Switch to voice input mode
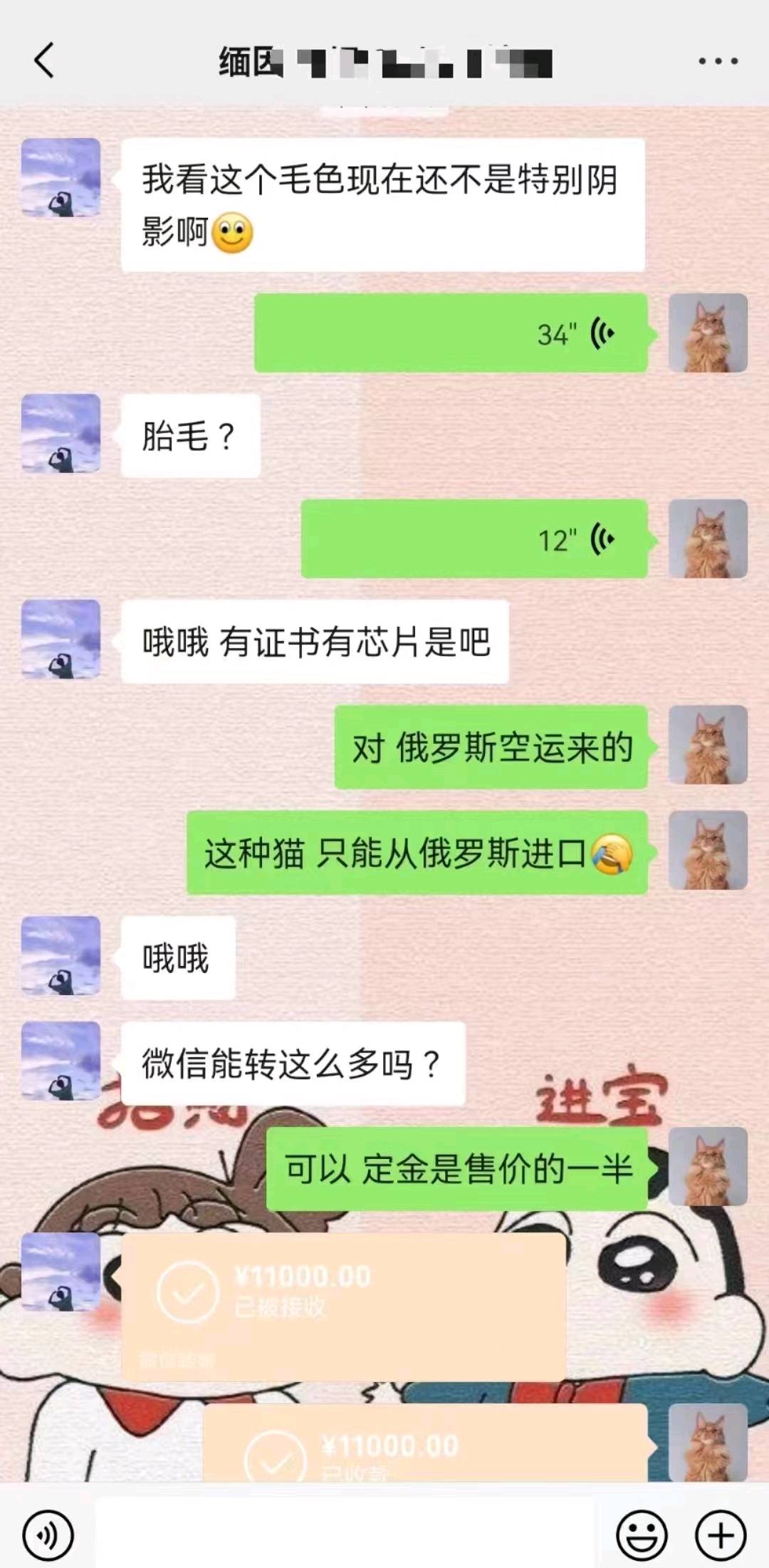 tap(48, 1535)
